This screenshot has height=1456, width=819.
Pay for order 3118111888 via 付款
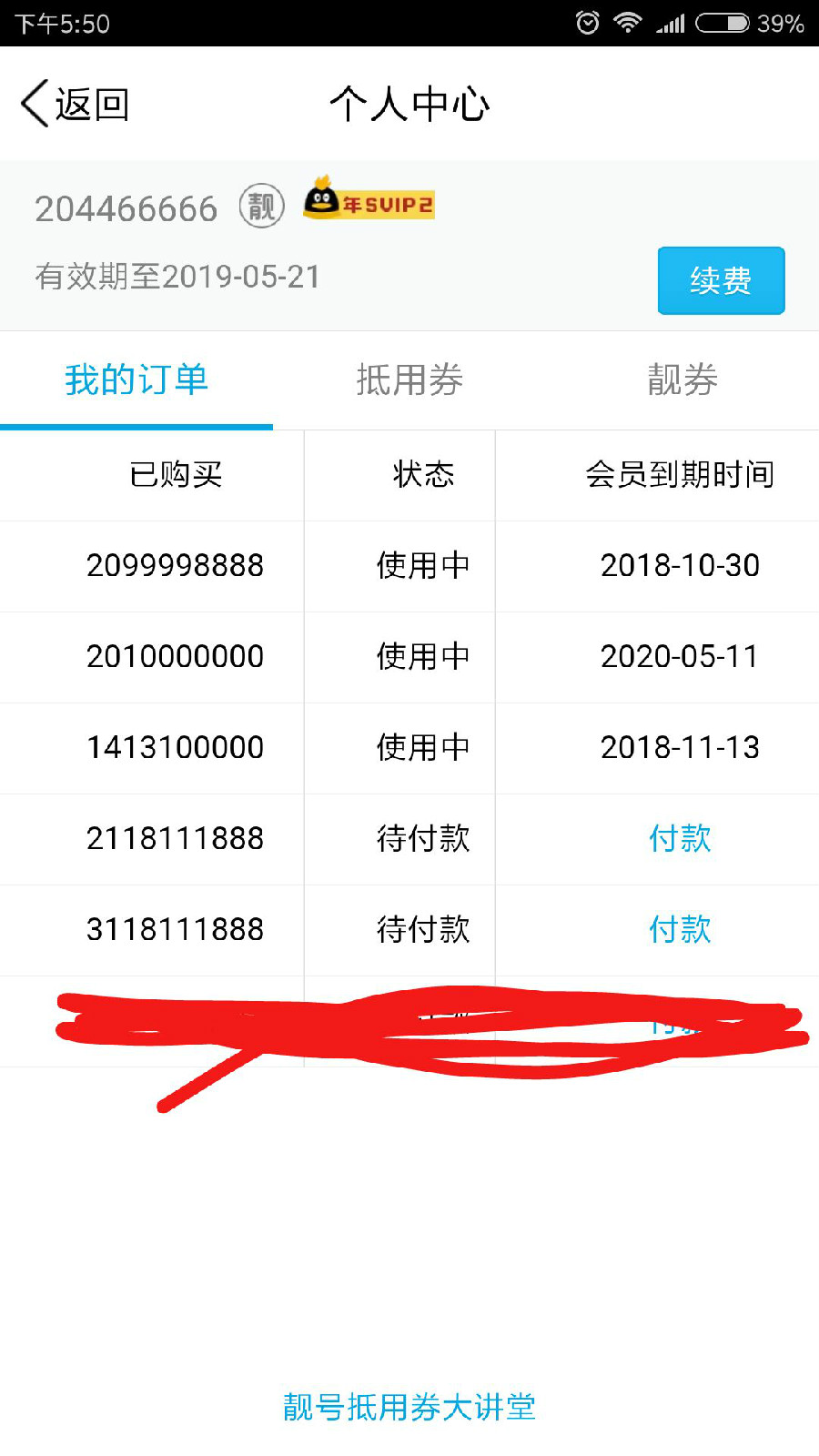[x=679, y=929]
